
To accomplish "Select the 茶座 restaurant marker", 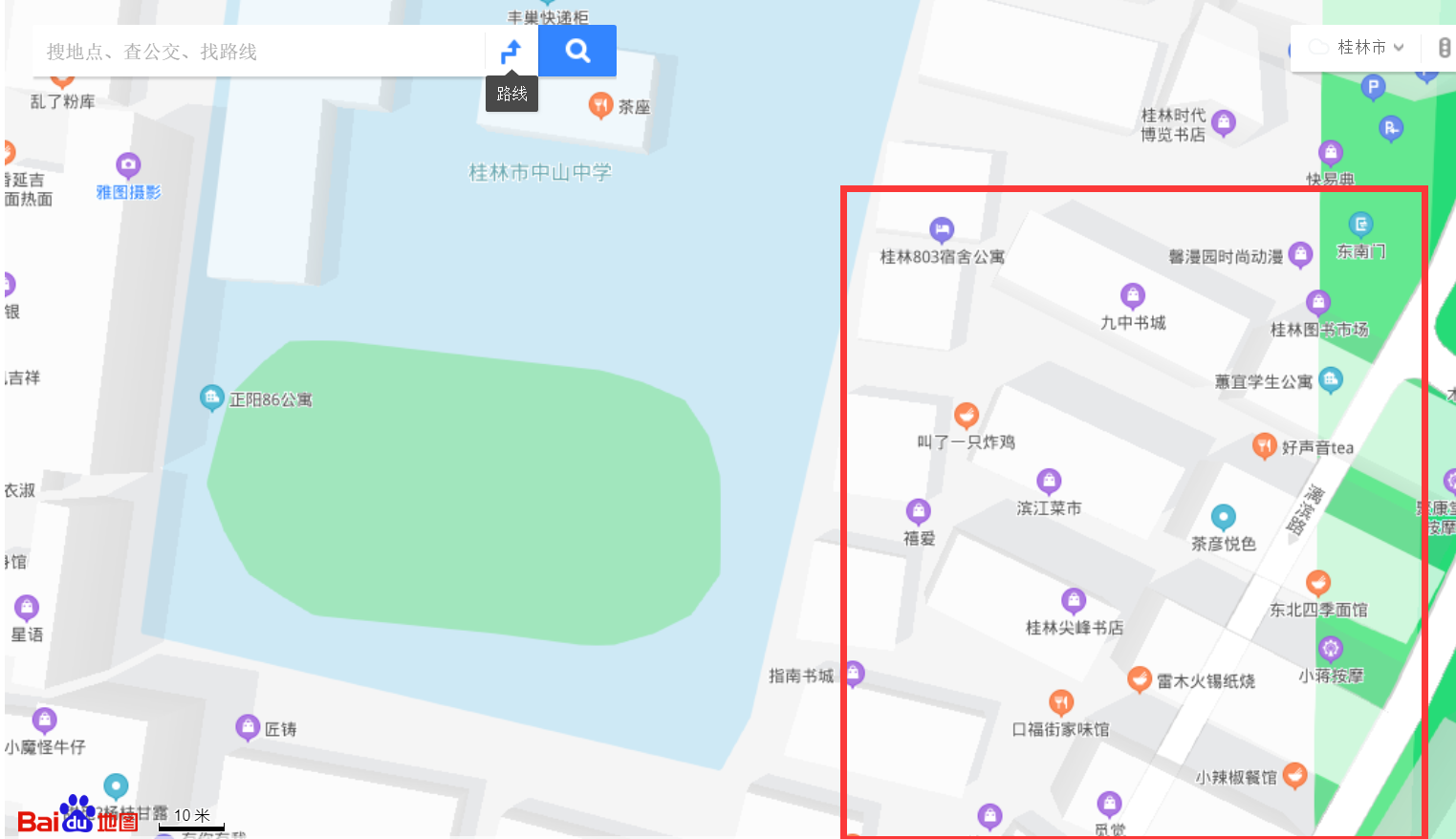I will (600, 105).
